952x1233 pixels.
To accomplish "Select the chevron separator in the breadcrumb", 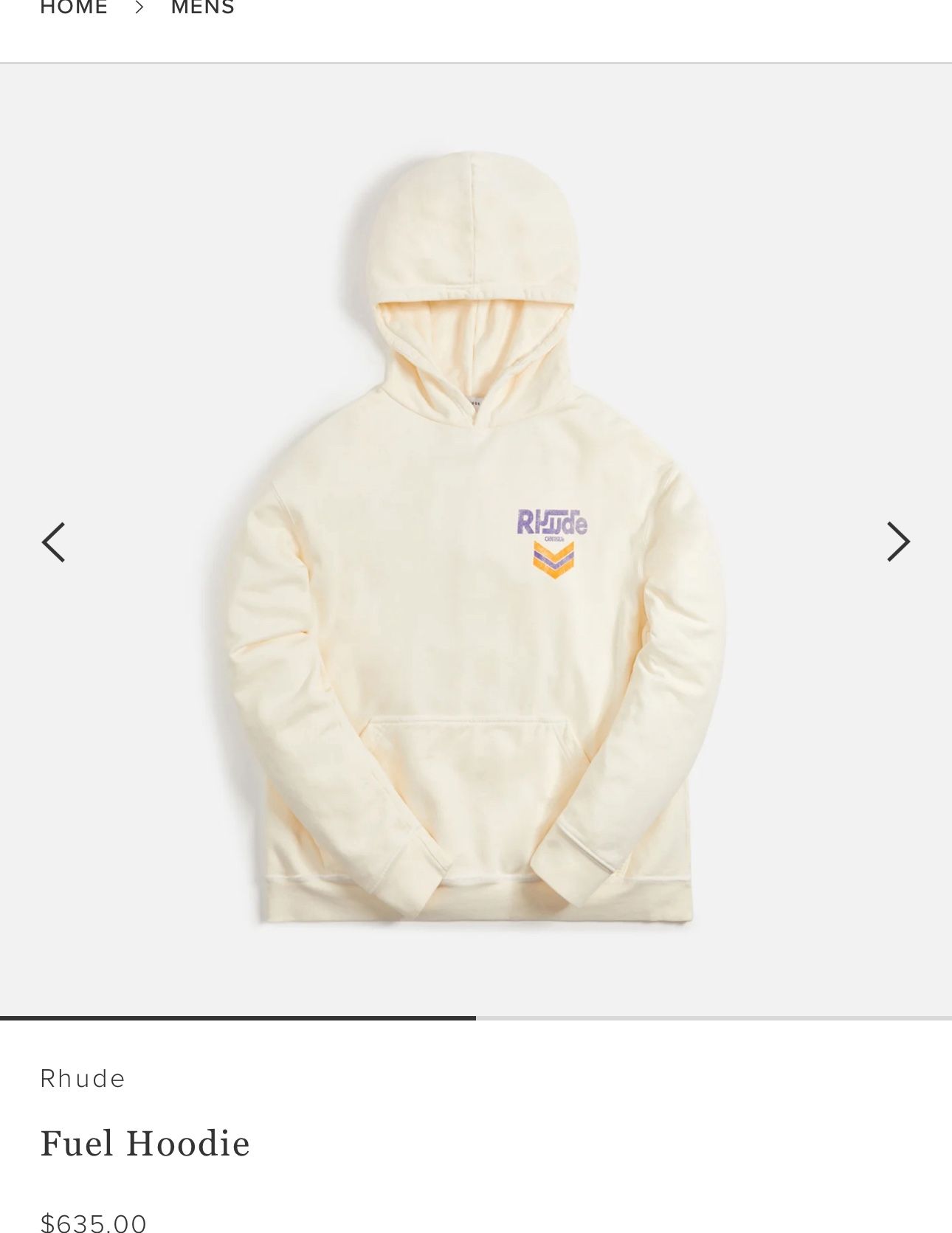I will [138, 6].
